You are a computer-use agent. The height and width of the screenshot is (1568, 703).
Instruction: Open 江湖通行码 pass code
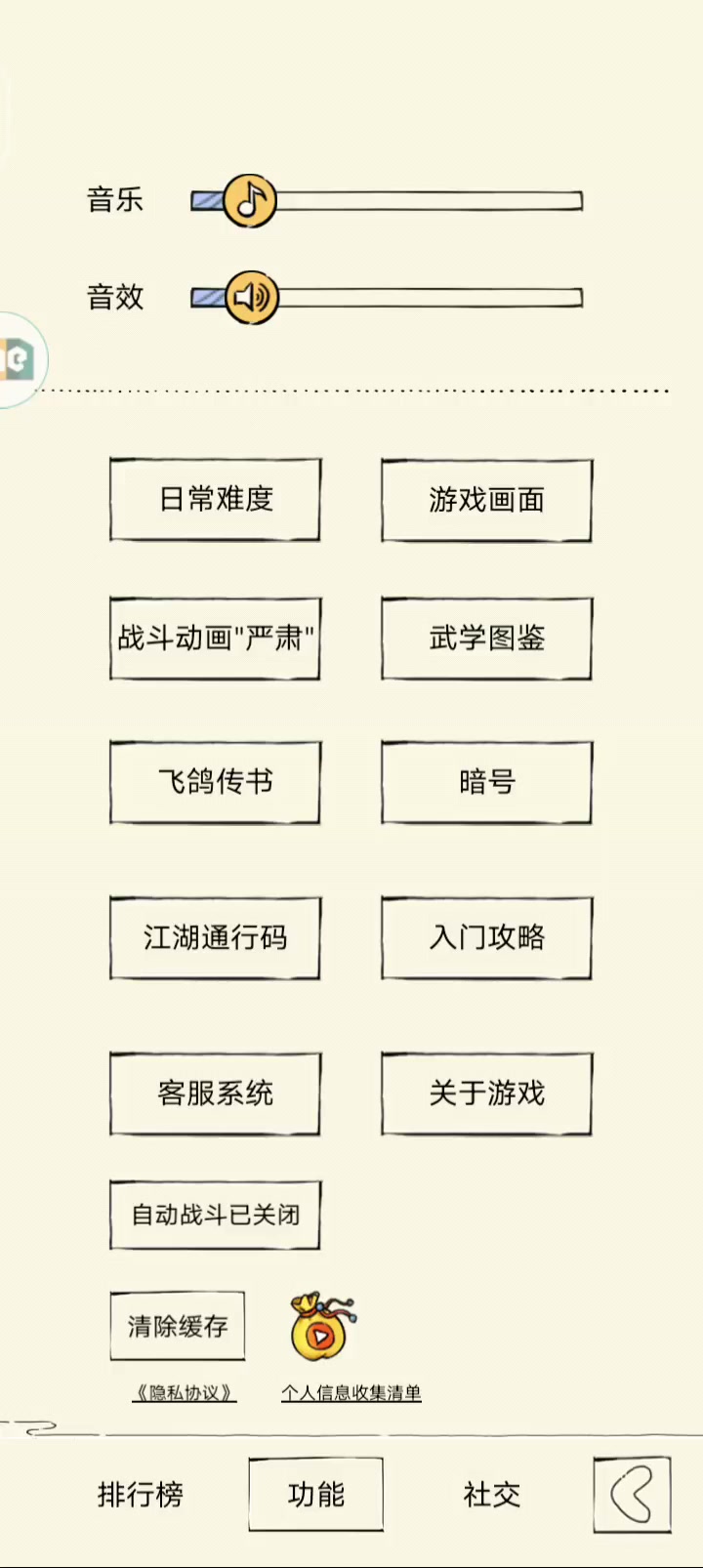215,937
